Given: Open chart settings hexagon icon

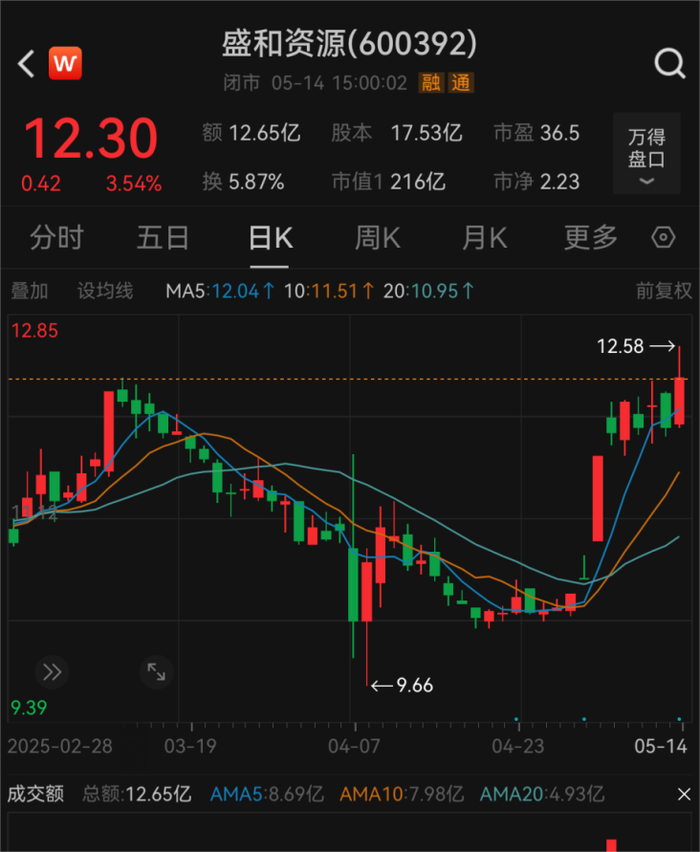Looking at the screenshot, I should pyautogui.click(x=663, y=238).
